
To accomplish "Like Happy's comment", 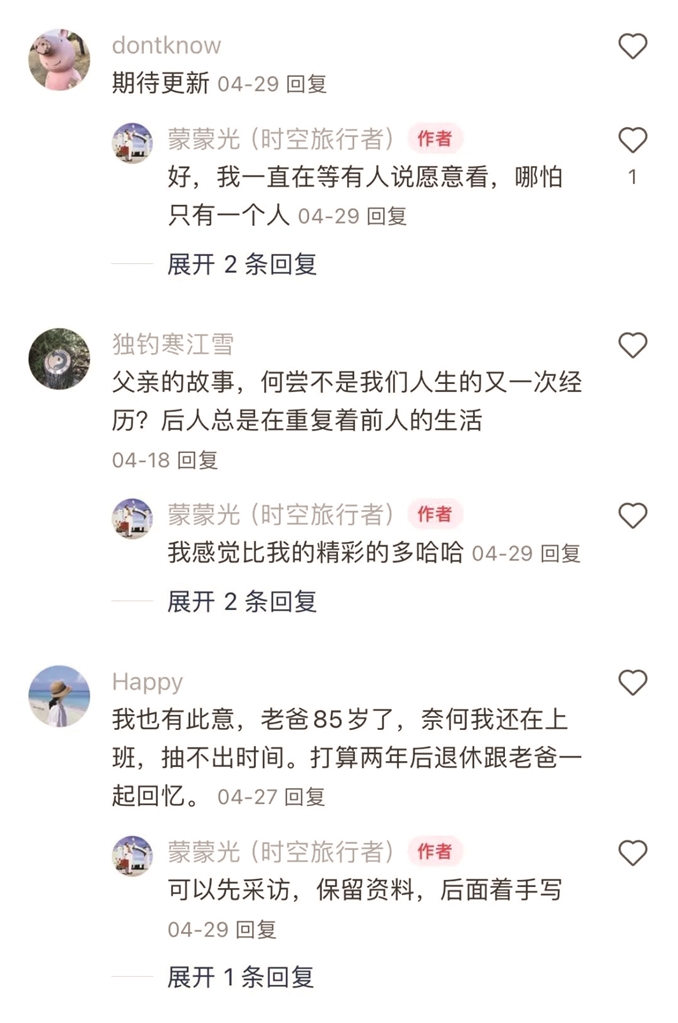I will pyautogui.click(x=632, y=683).
